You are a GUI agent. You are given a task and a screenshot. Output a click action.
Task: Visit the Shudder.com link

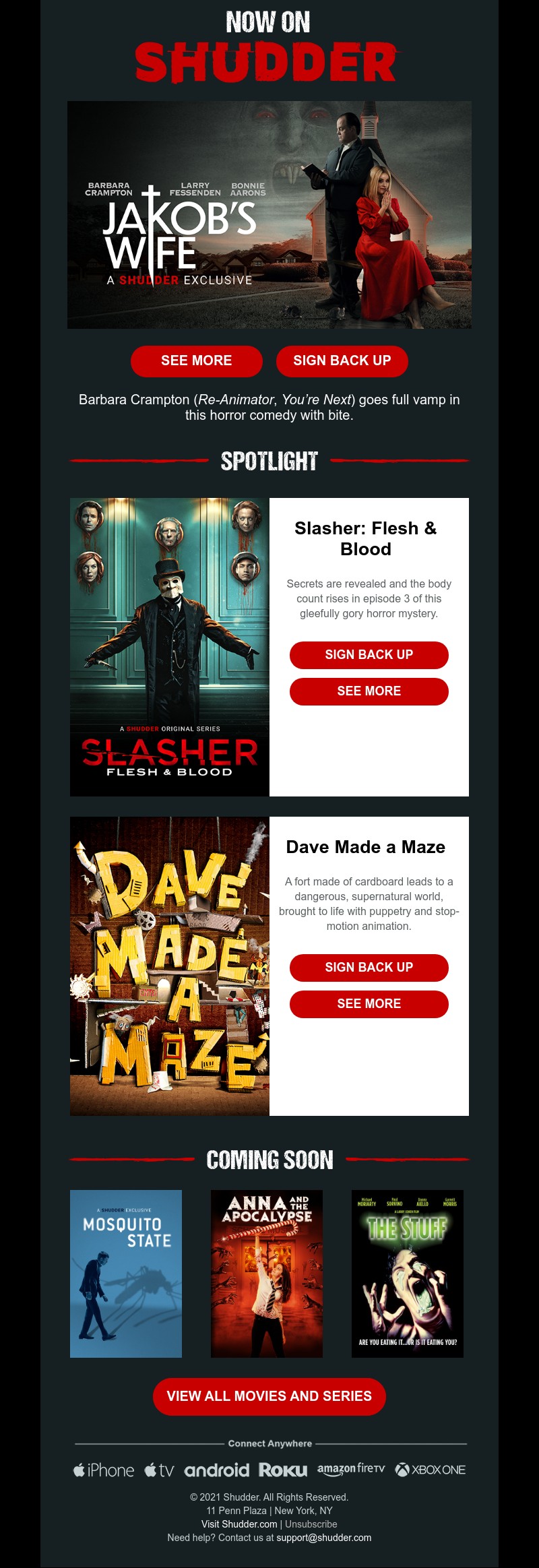click(239, 1524)
